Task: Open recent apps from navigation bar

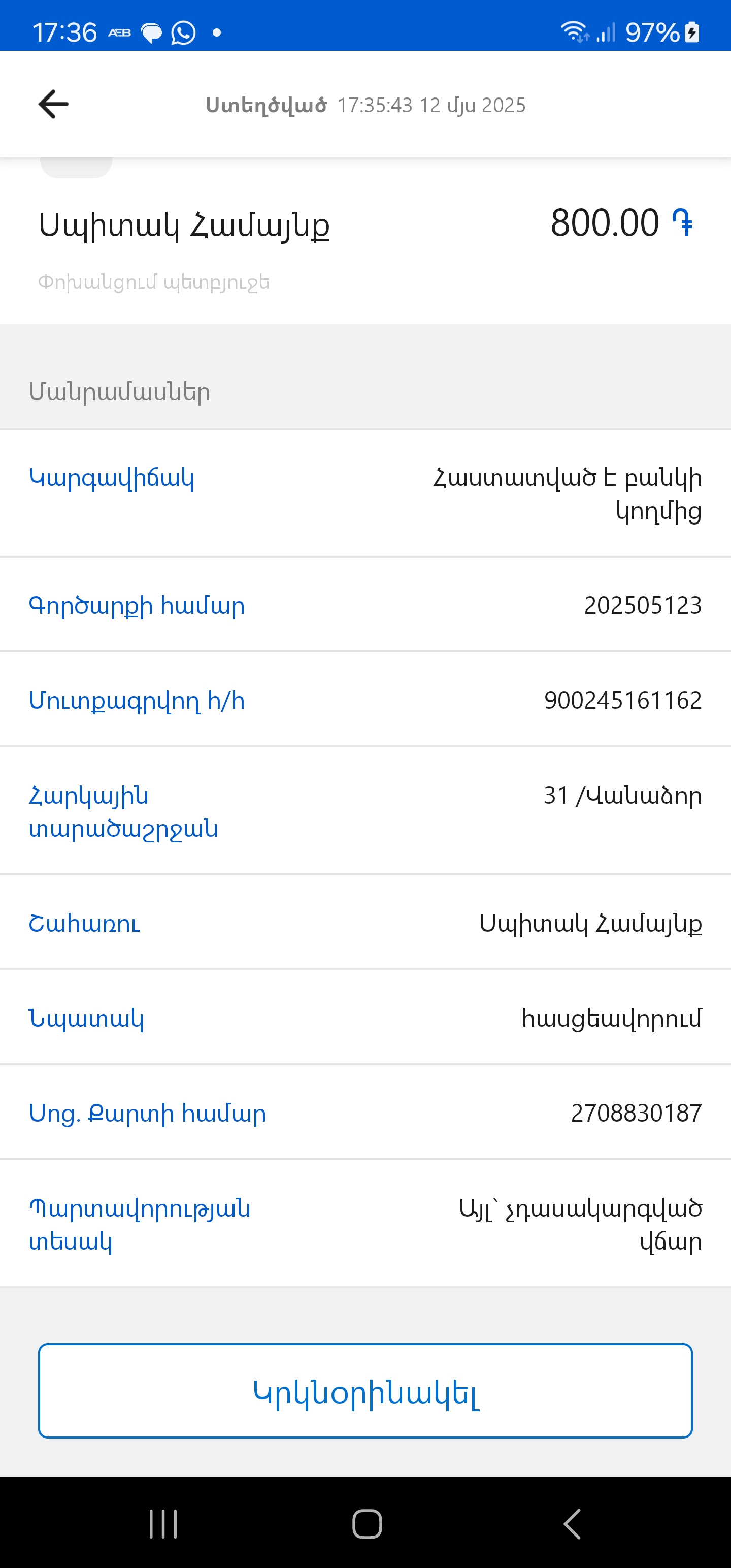Action: [163, 1523]
